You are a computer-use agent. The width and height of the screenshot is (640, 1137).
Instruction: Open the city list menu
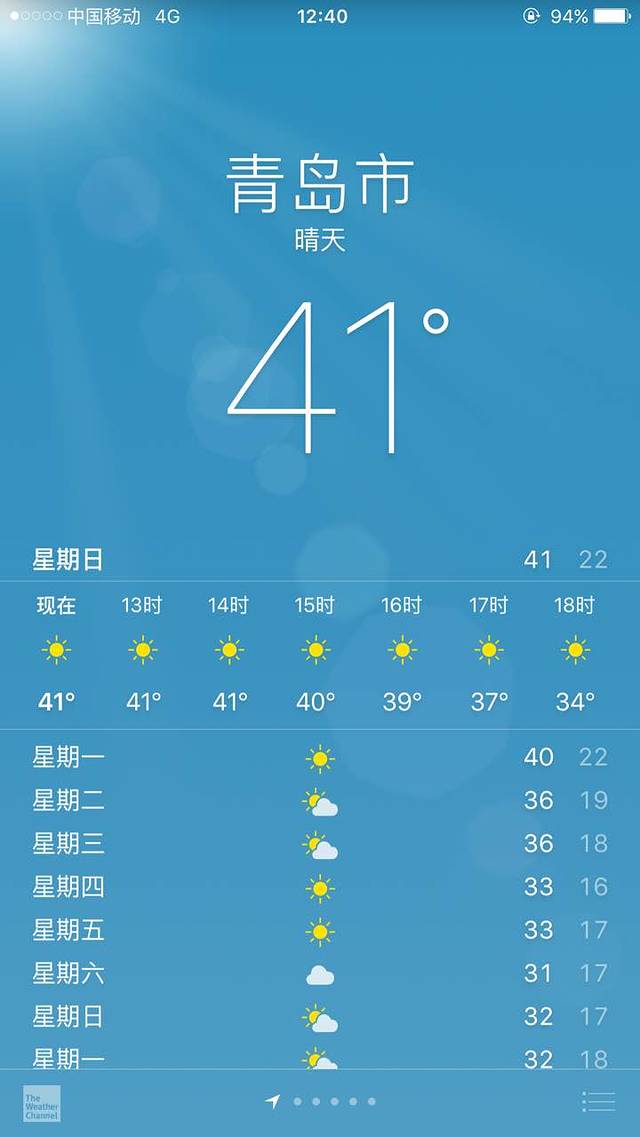click(x=598, y=1101)
